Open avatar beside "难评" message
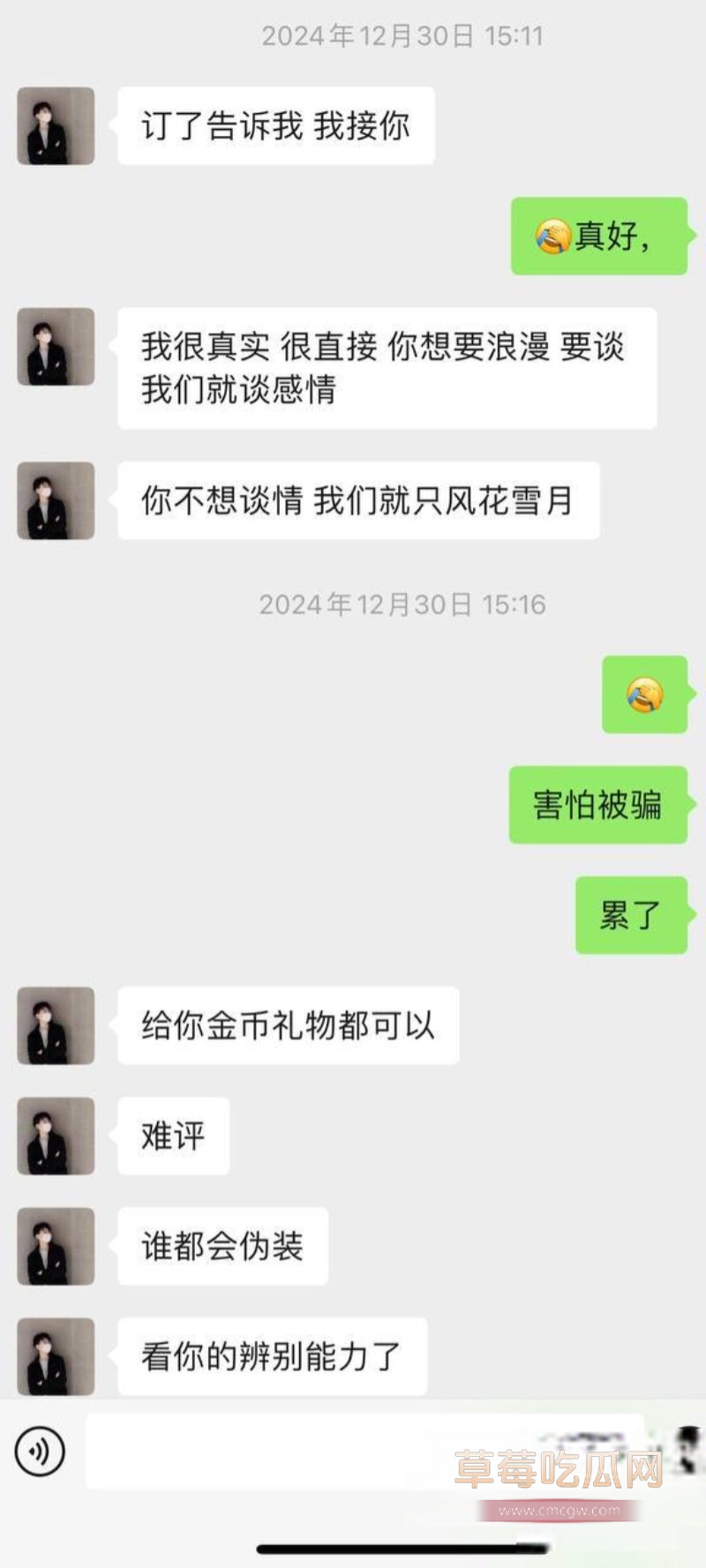The height and width of the screenshot is (1568, 706). point(56,1136)
